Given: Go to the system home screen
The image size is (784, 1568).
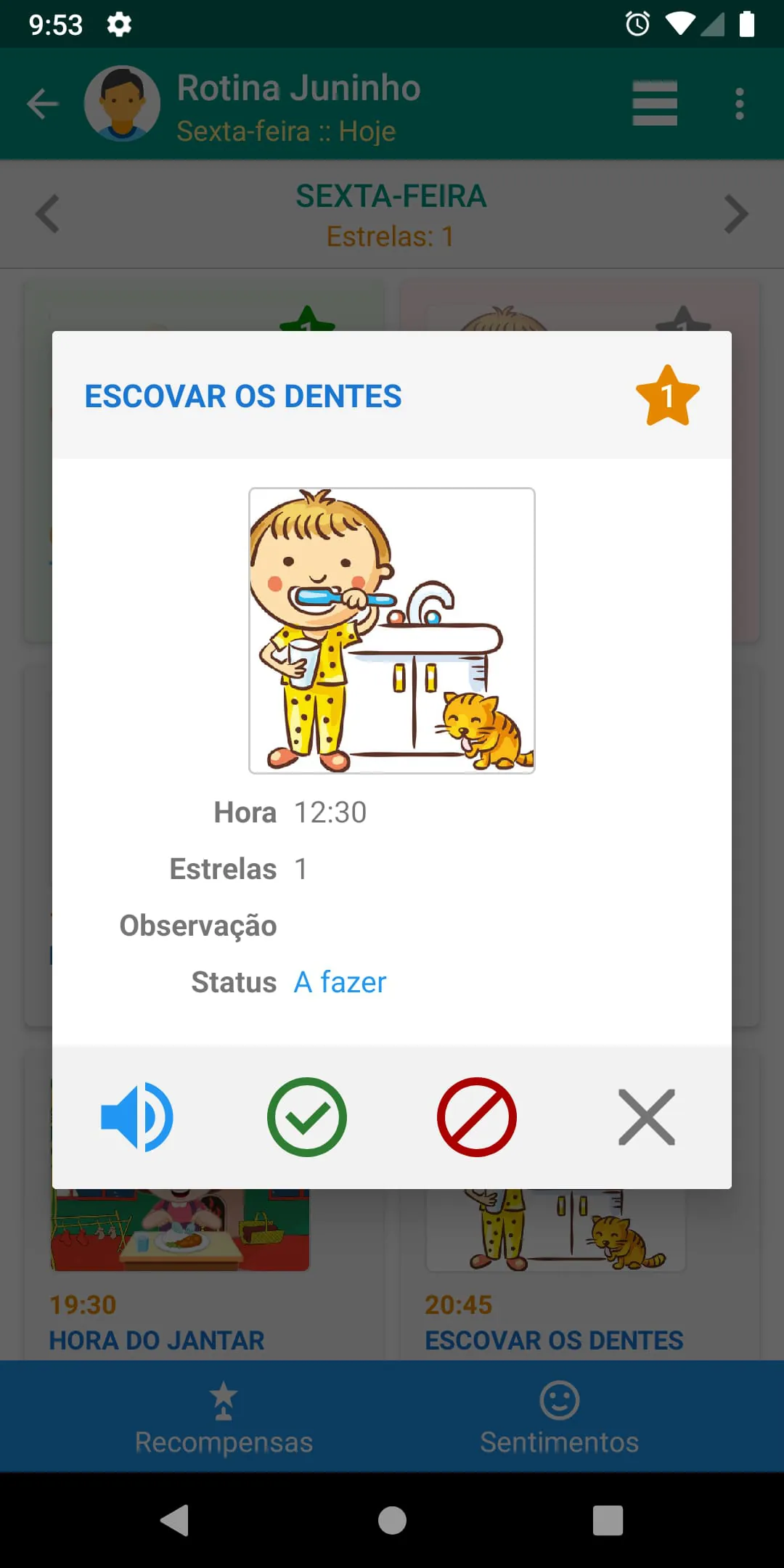Looking at the screenshot, I should click(392, 1520).
